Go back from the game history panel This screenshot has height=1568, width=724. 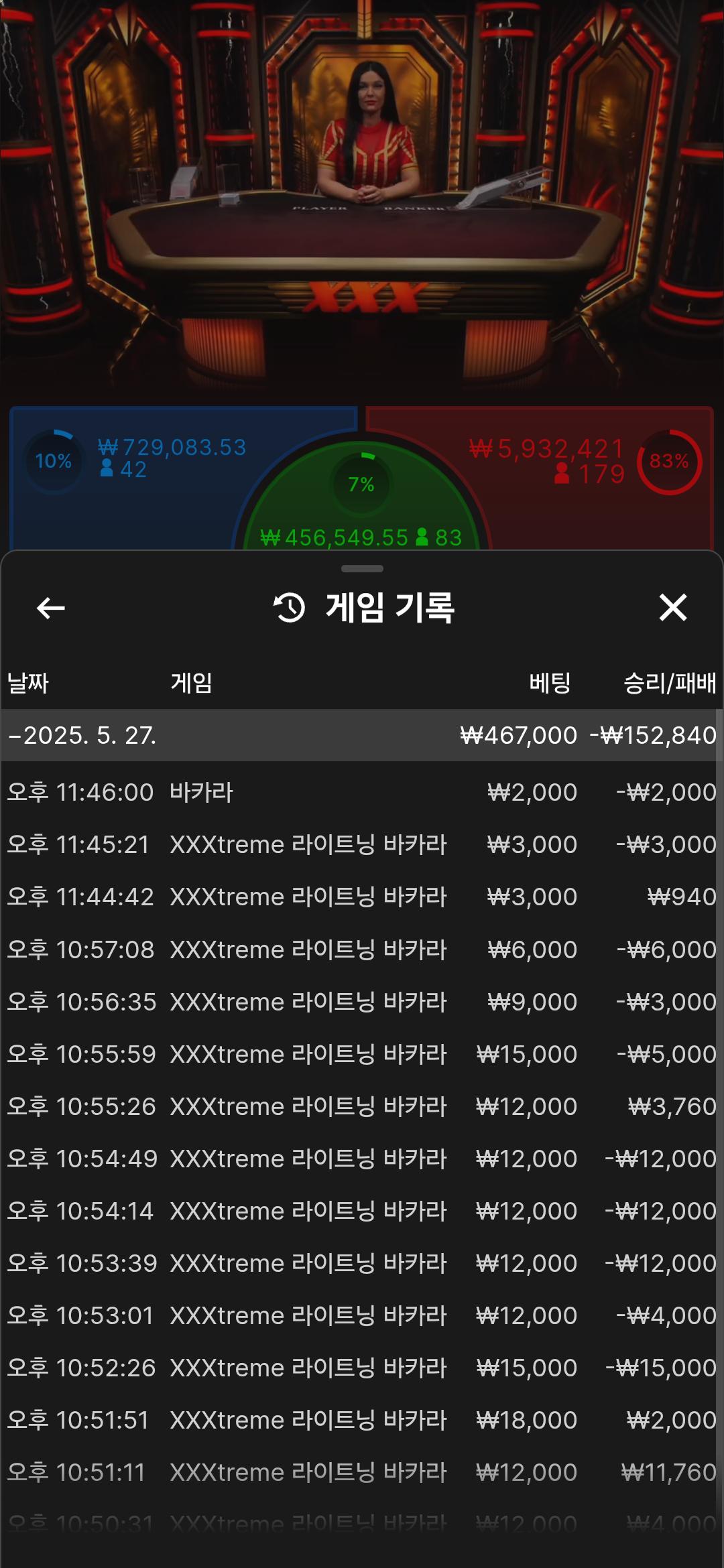[x=51, y=608]
